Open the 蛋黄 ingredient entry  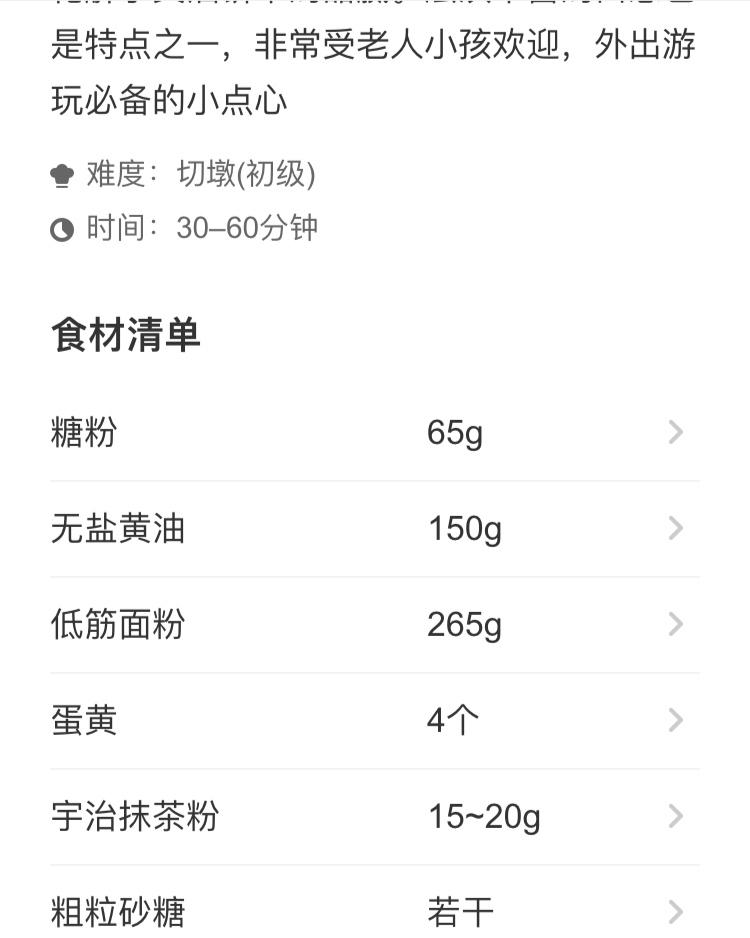(x=375, y=721)
